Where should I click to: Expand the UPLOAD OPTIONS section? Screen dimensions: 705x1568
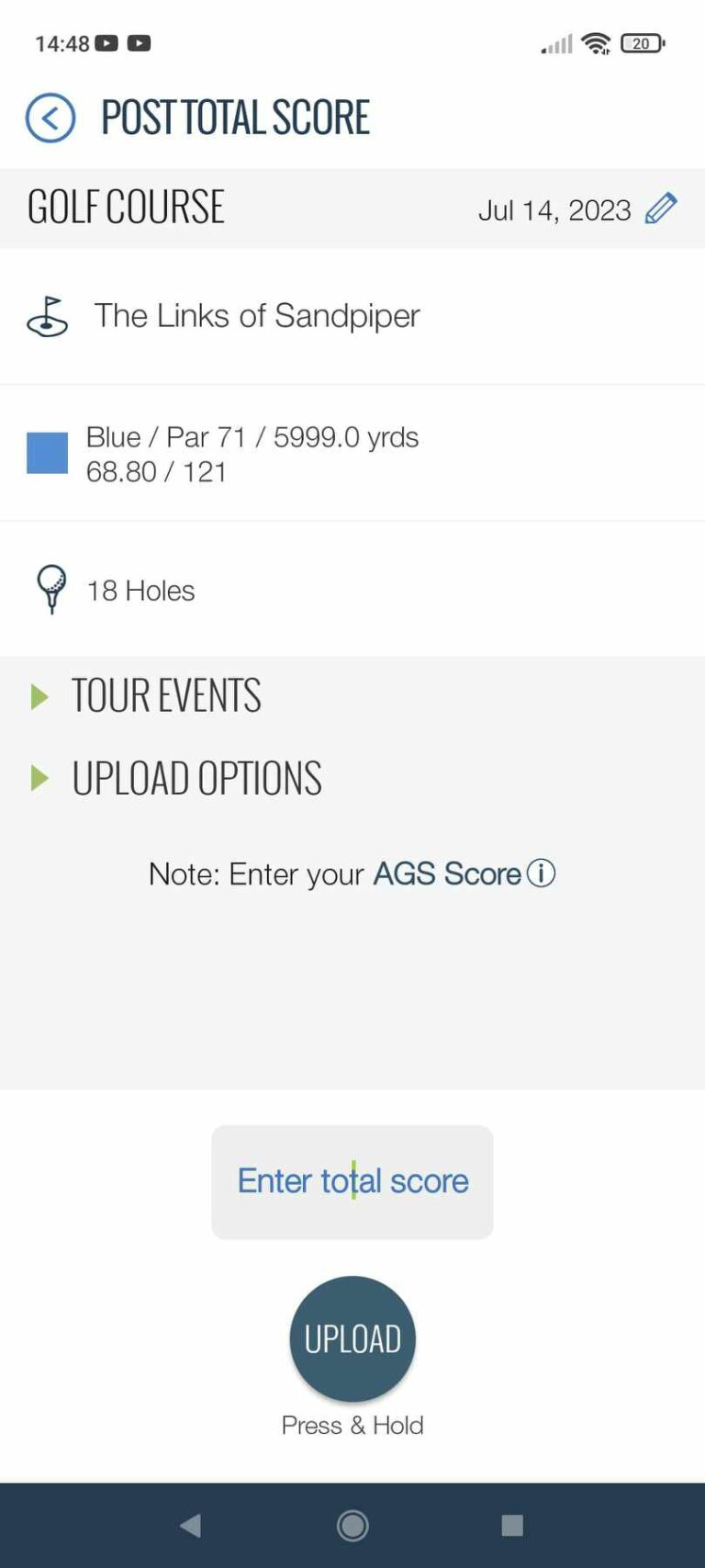pyautogui.click(x=196, y=778)
